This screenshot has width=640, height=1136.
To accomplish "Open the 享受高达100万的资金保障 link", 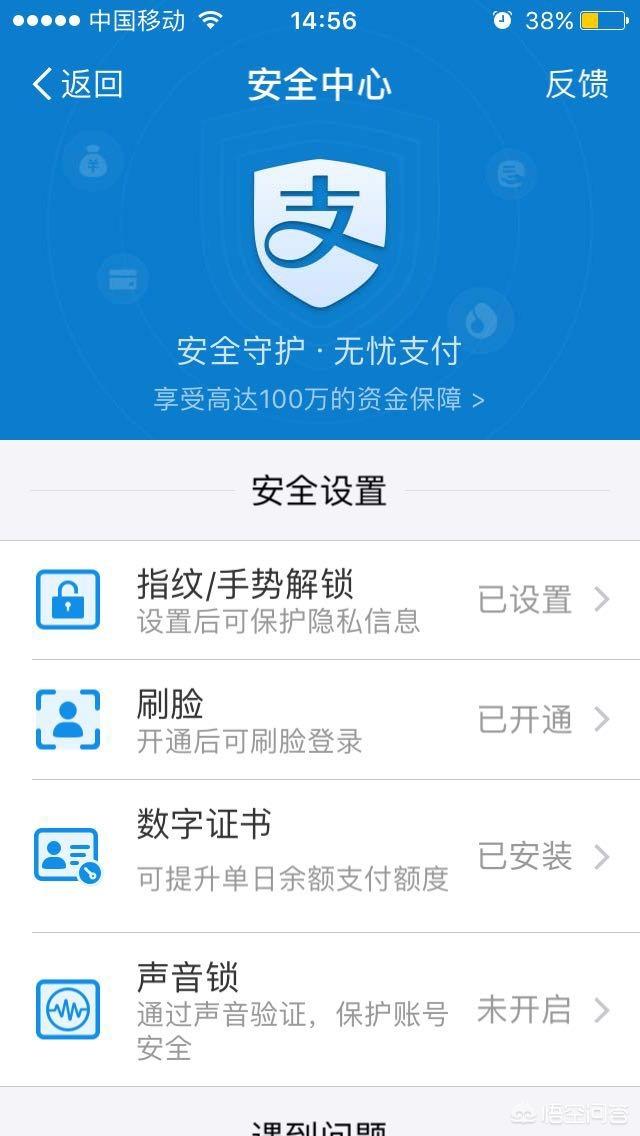I will click(319, 400).
